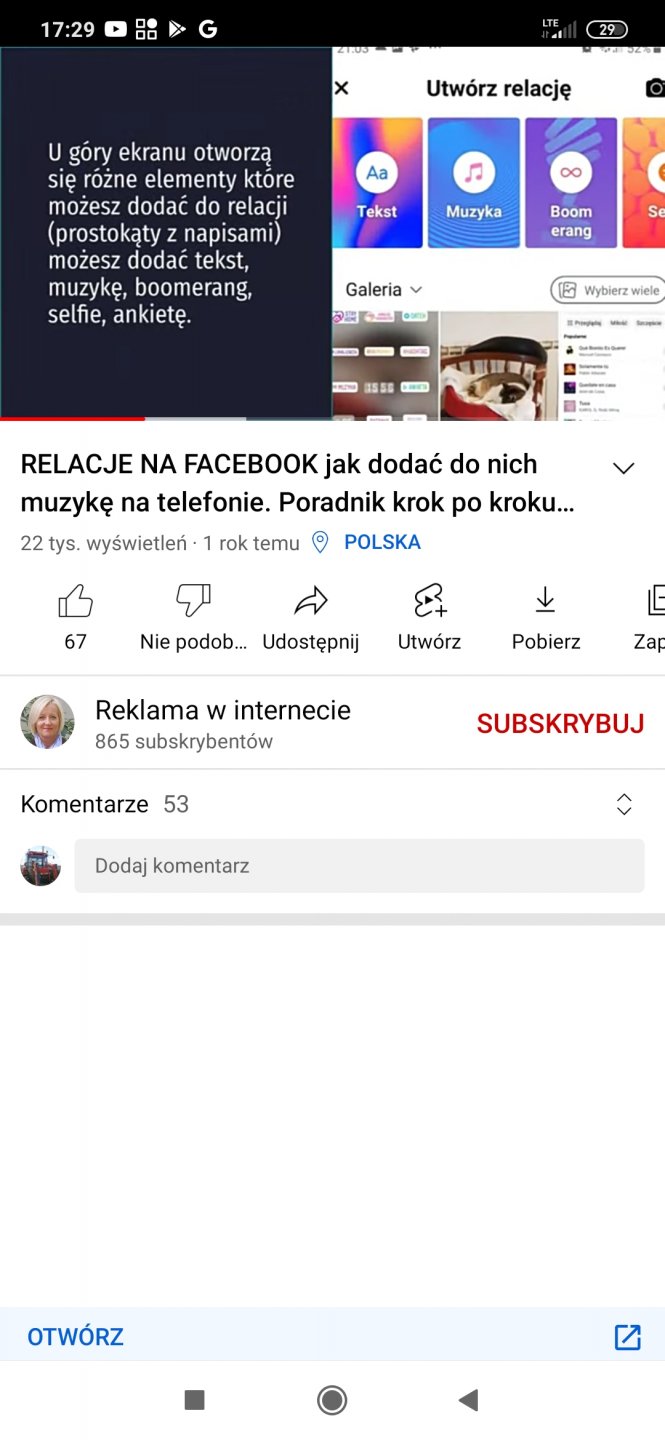Download the video with Pobierz
Screen dimensions: 665x1440
[545, 615]
